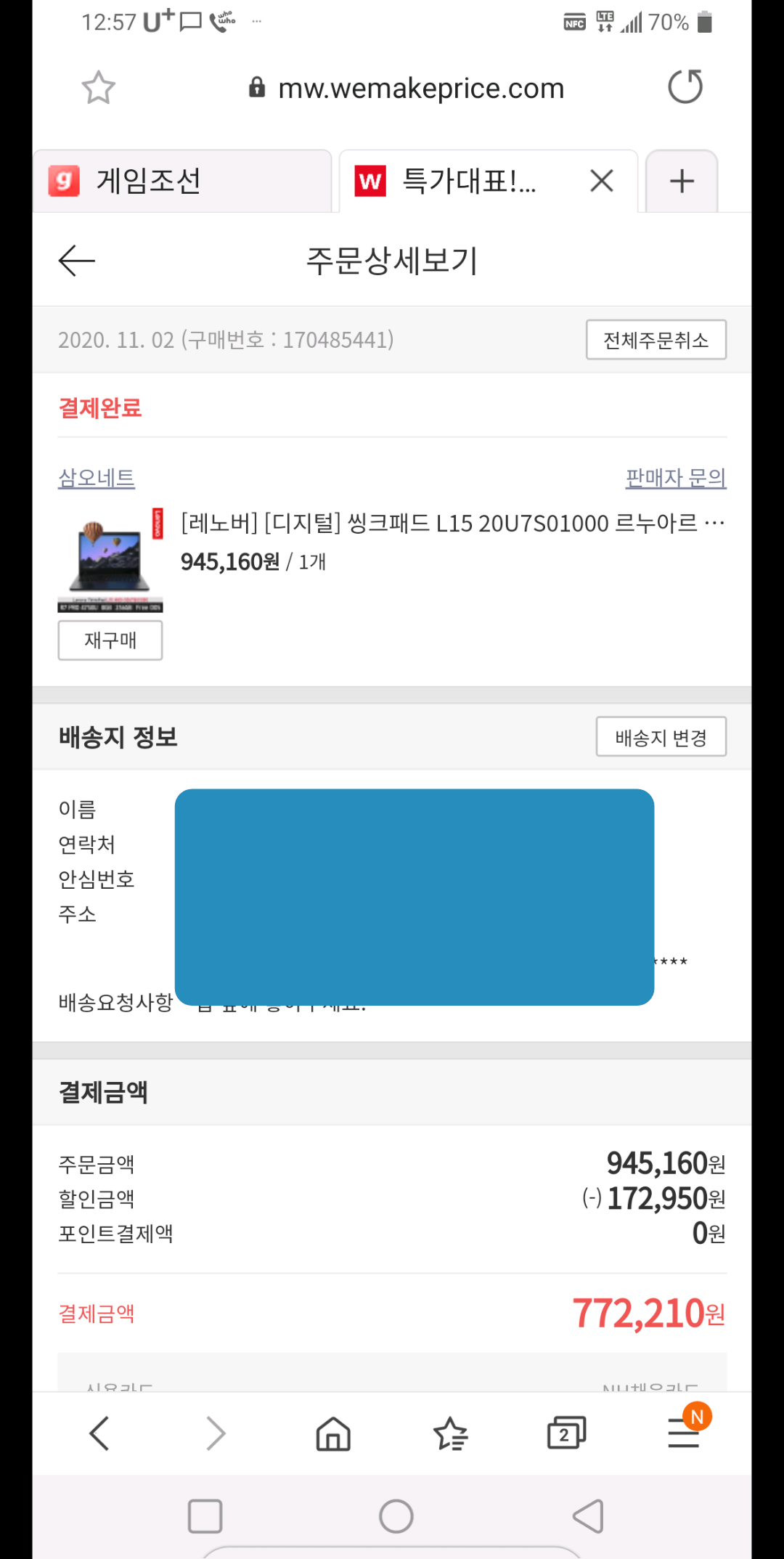The height and width of the screenshot is (1559, 784).
Task: Go back from 주문상세보기
Action: coord(77,261)
